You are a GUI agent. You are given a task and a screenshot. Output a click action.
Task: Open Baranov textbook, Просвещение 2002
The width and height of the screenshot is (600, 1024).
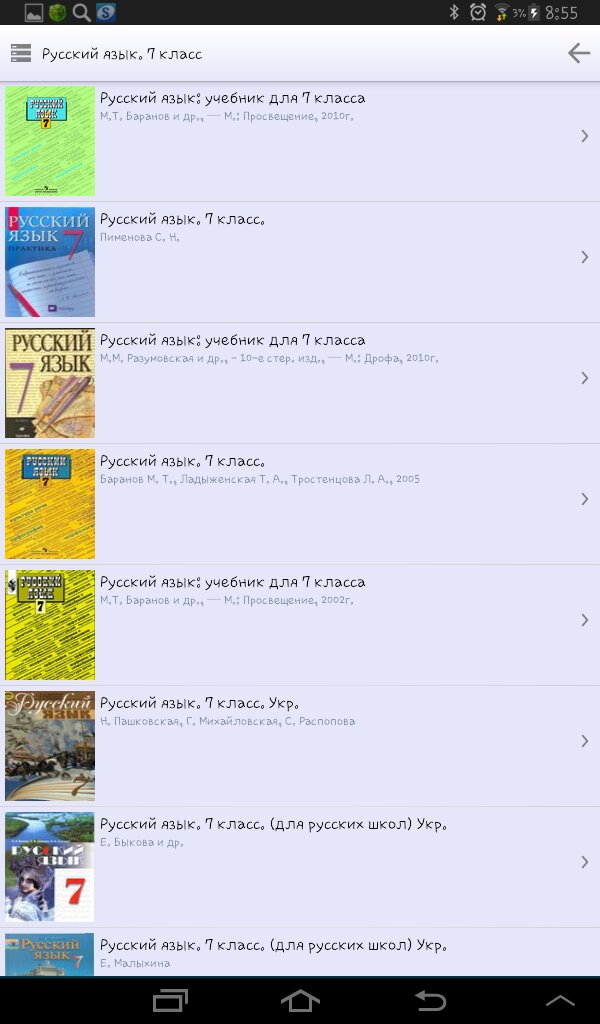click(x=300, y=624)
